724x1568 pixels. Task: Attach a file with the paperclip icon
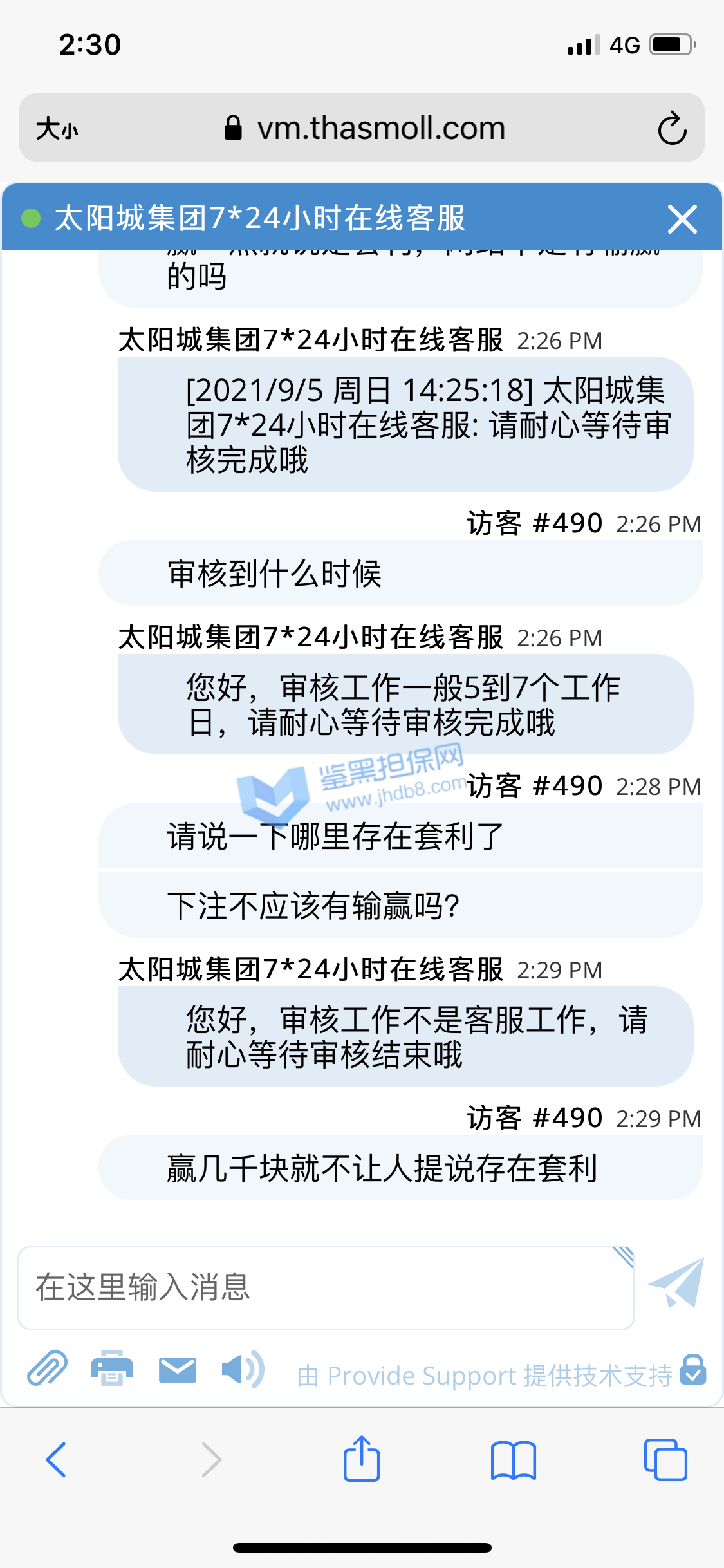point(47,1368)
